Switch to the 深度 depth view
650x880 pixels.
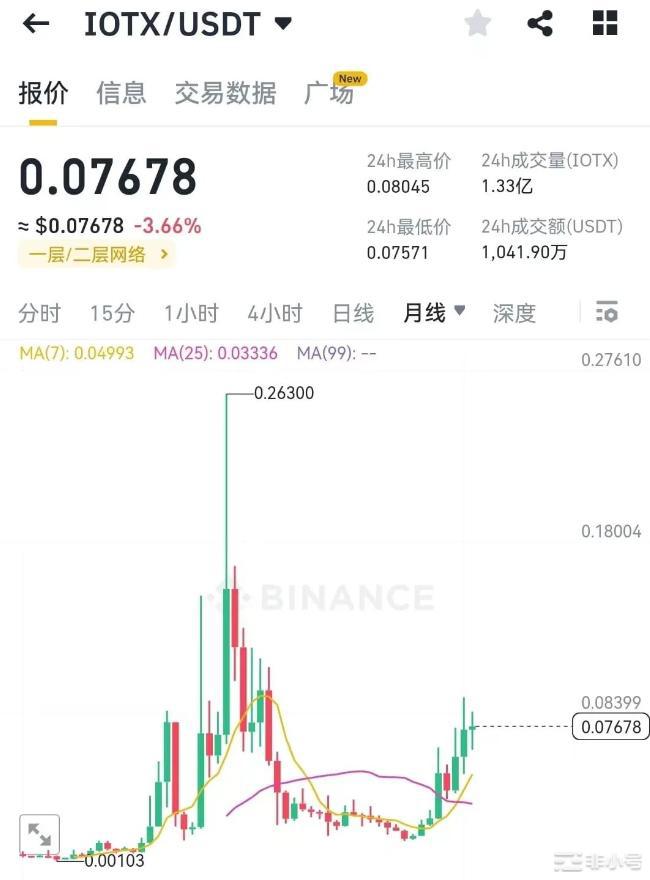(514, 313)
